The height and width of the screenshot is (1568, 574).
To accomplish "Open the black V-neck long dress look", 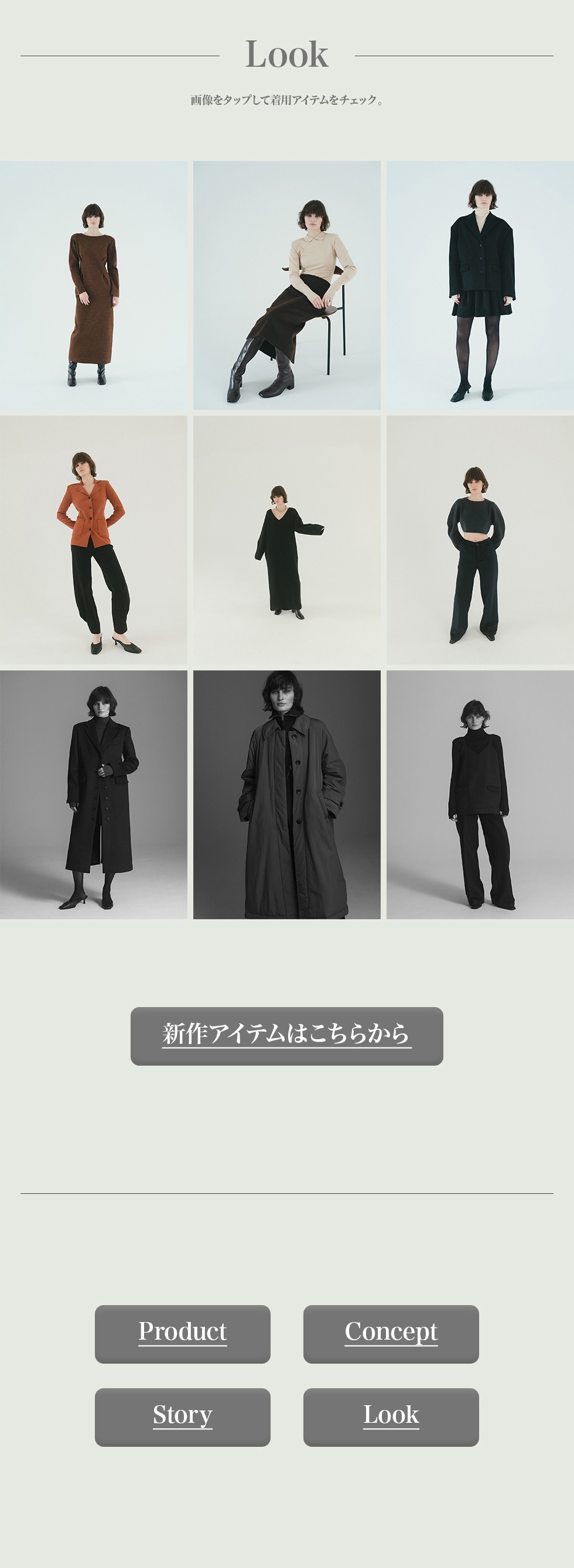I will pos(286,540).
